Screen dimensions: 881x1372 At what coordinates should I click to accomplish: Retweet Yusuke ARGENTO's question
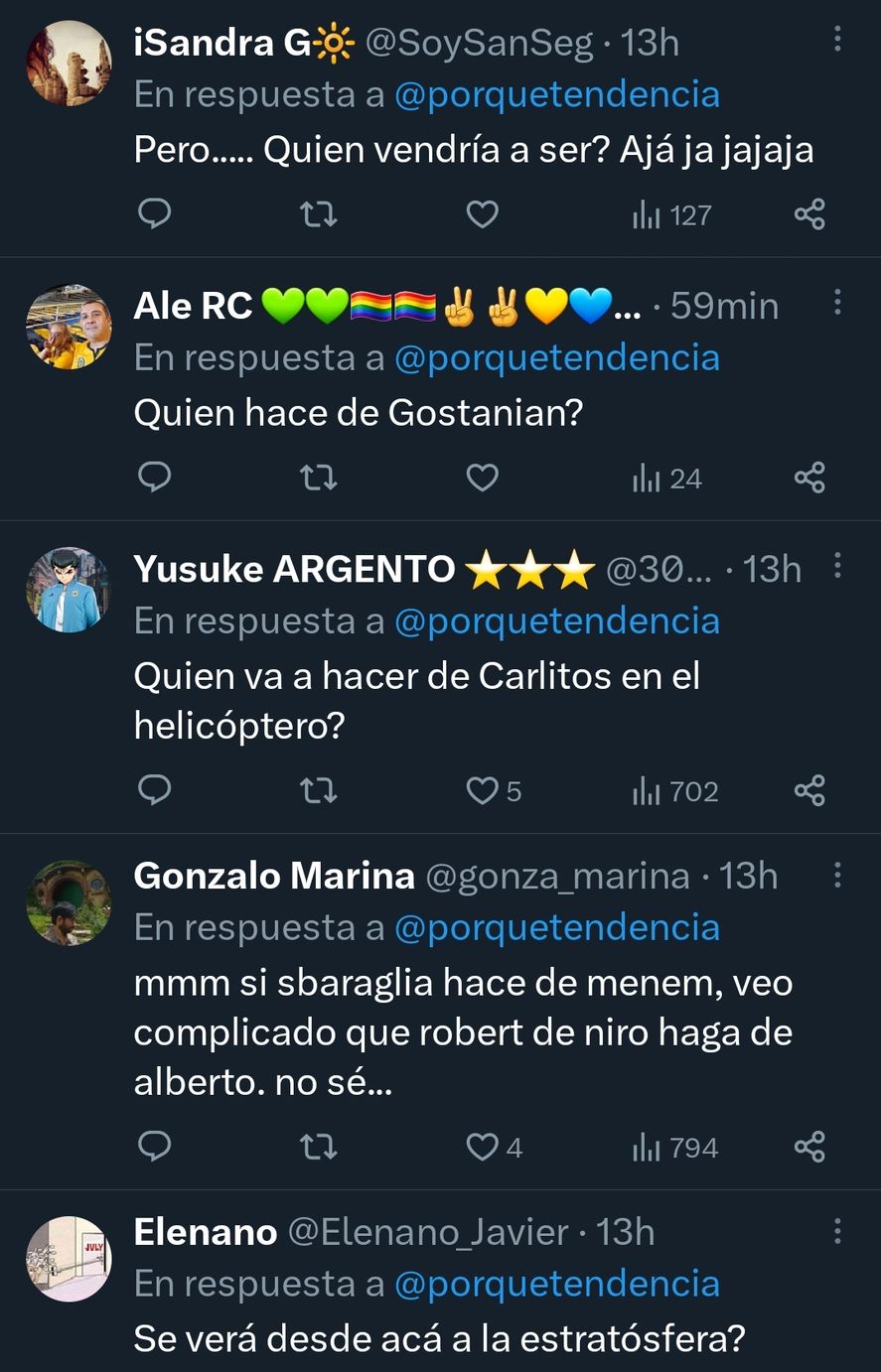(x=318, y=791)
